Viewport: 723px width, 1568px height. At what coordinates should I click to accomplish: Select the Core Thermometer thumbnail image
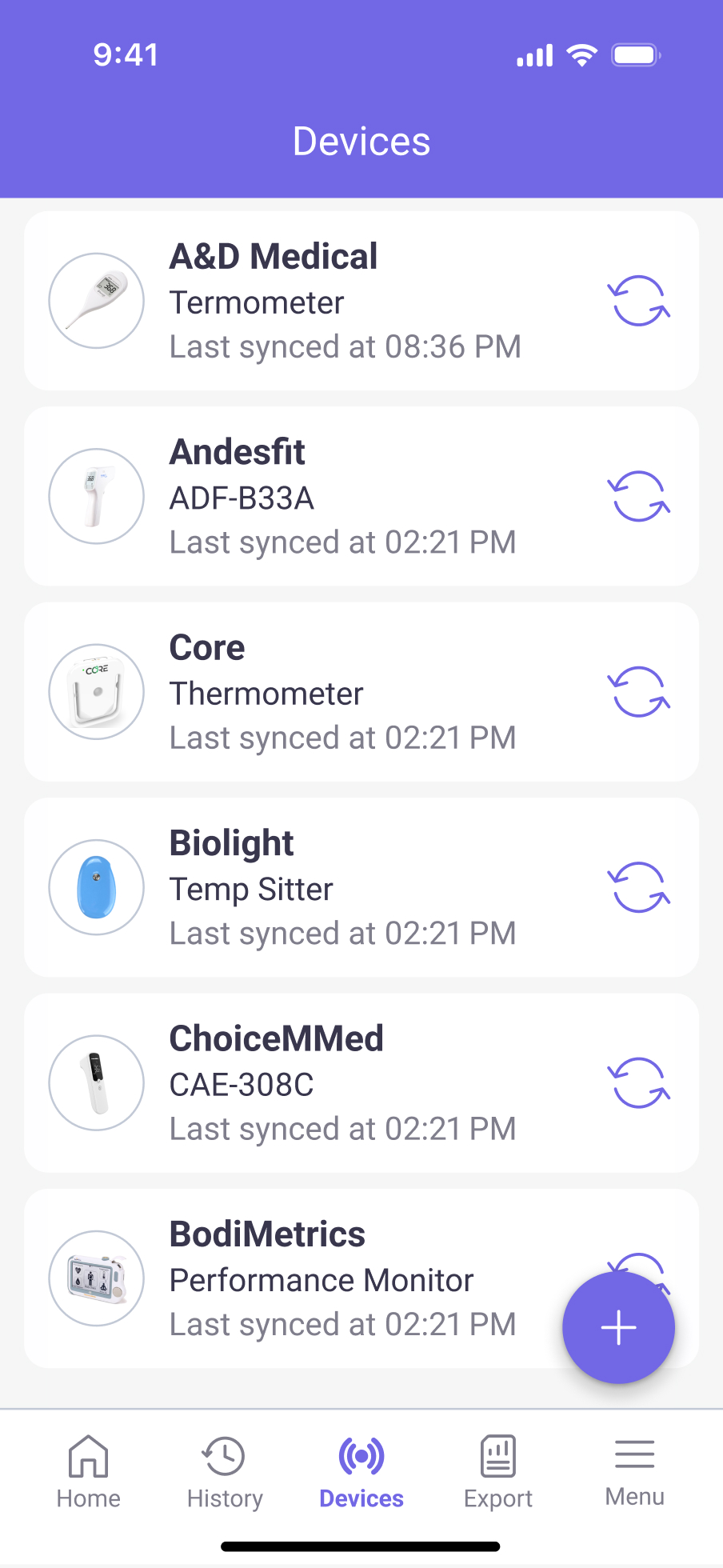[96, 691]
